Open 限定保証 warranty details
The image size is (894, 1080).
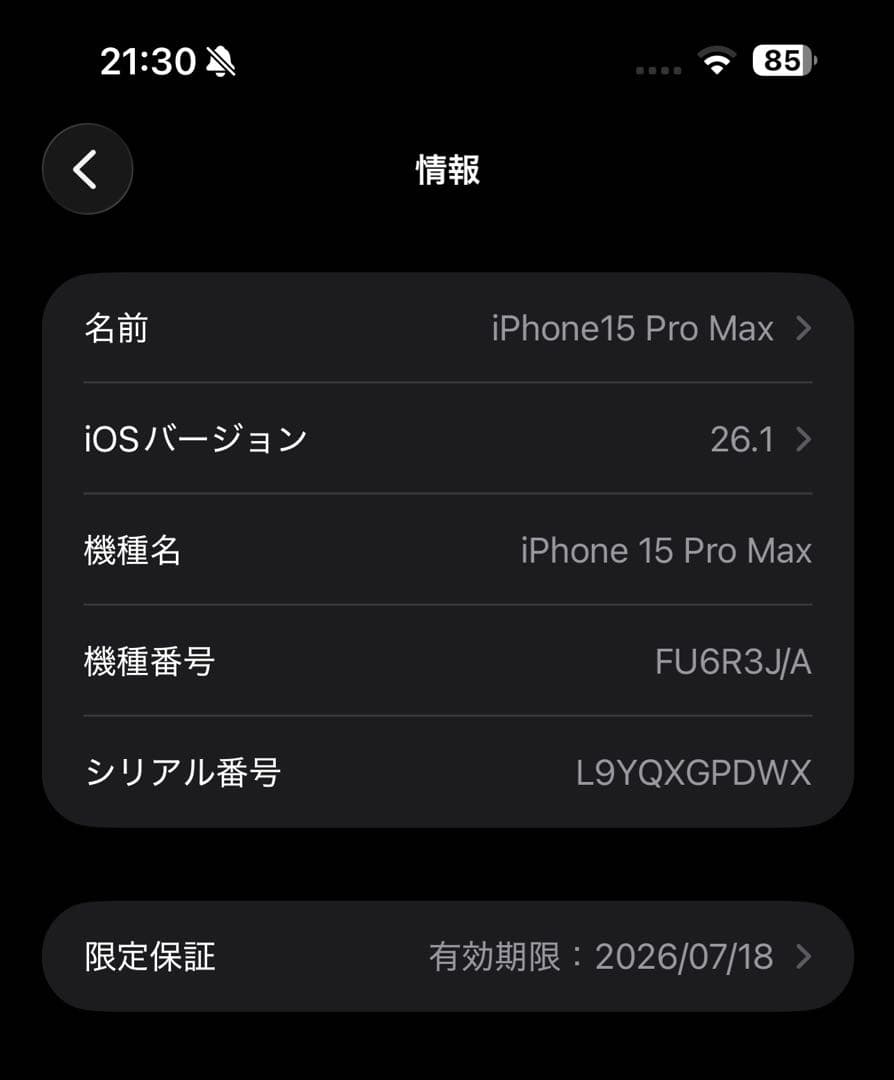tap(447, 956)
